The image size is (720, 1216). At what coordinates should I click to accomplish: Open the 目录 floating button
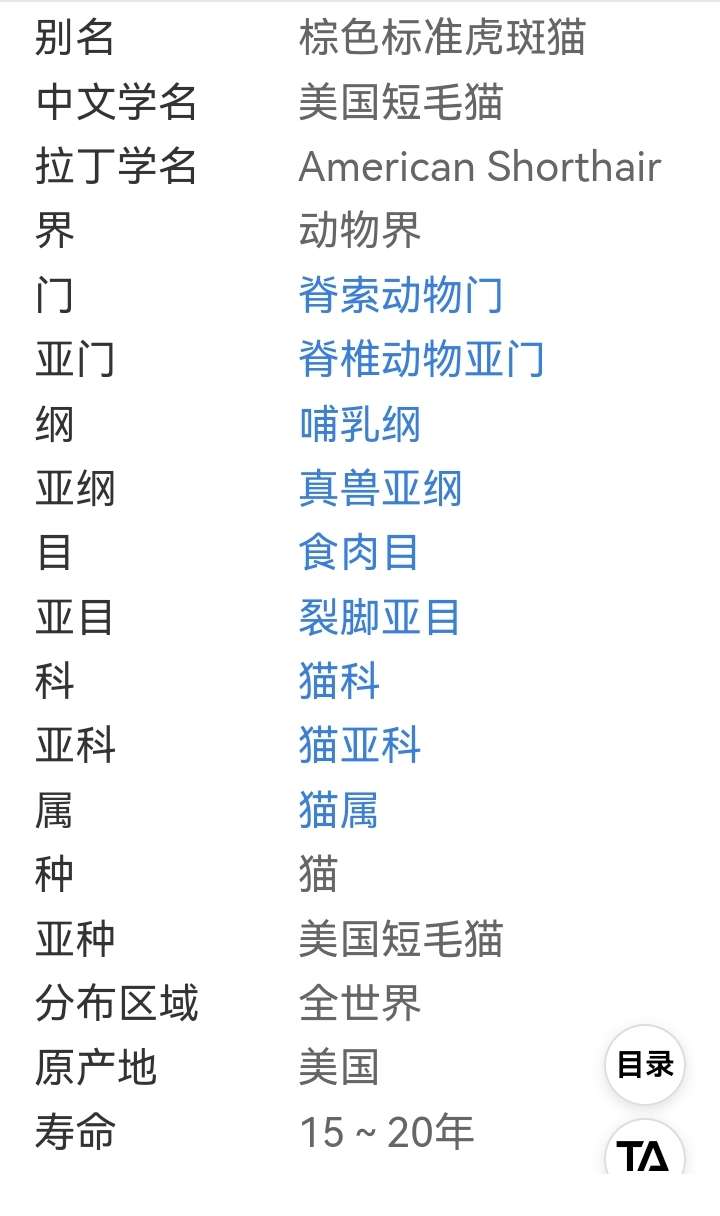(645, 1065)
